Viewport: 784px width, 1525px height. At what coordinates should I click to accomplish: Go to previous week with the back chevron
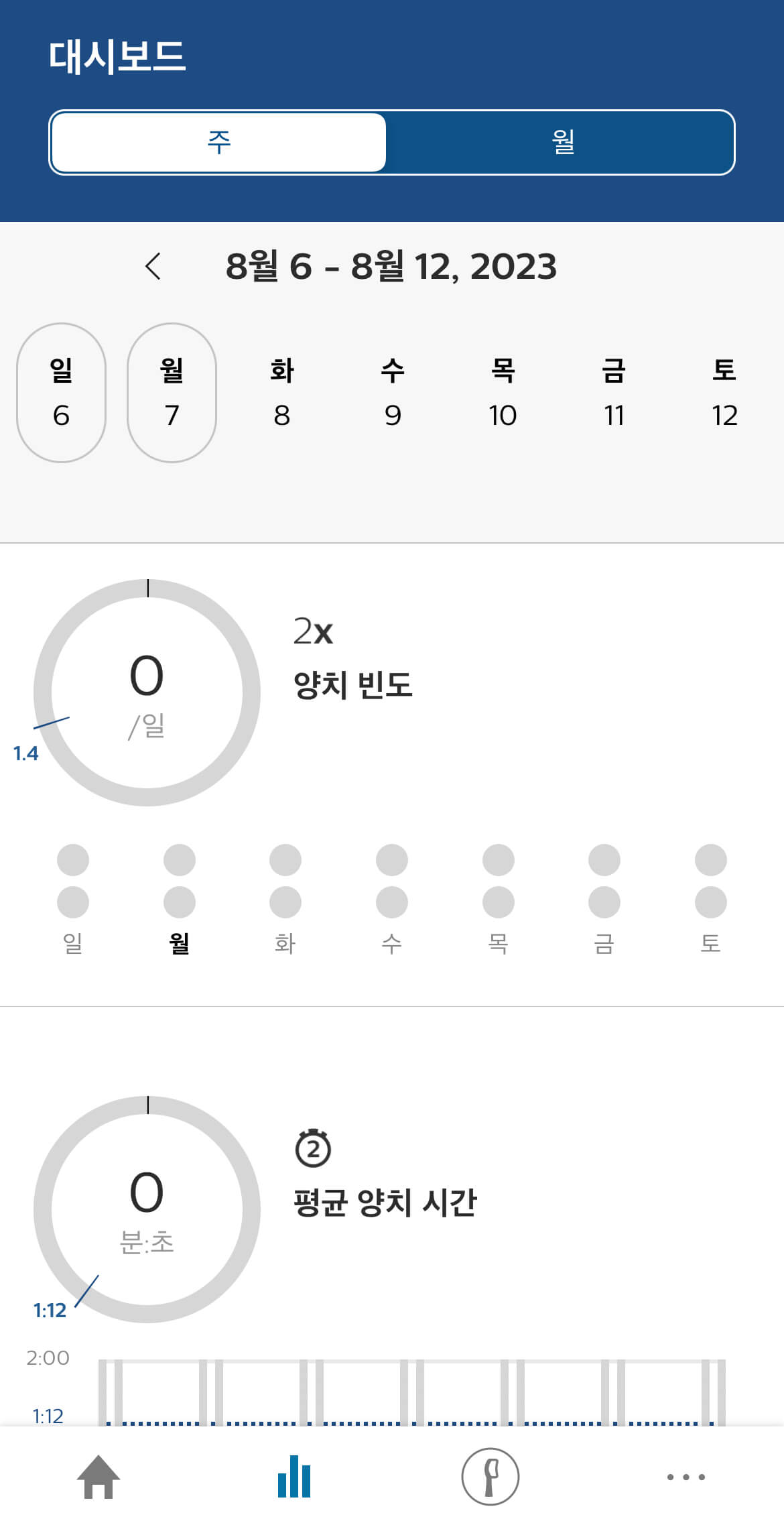153,266
